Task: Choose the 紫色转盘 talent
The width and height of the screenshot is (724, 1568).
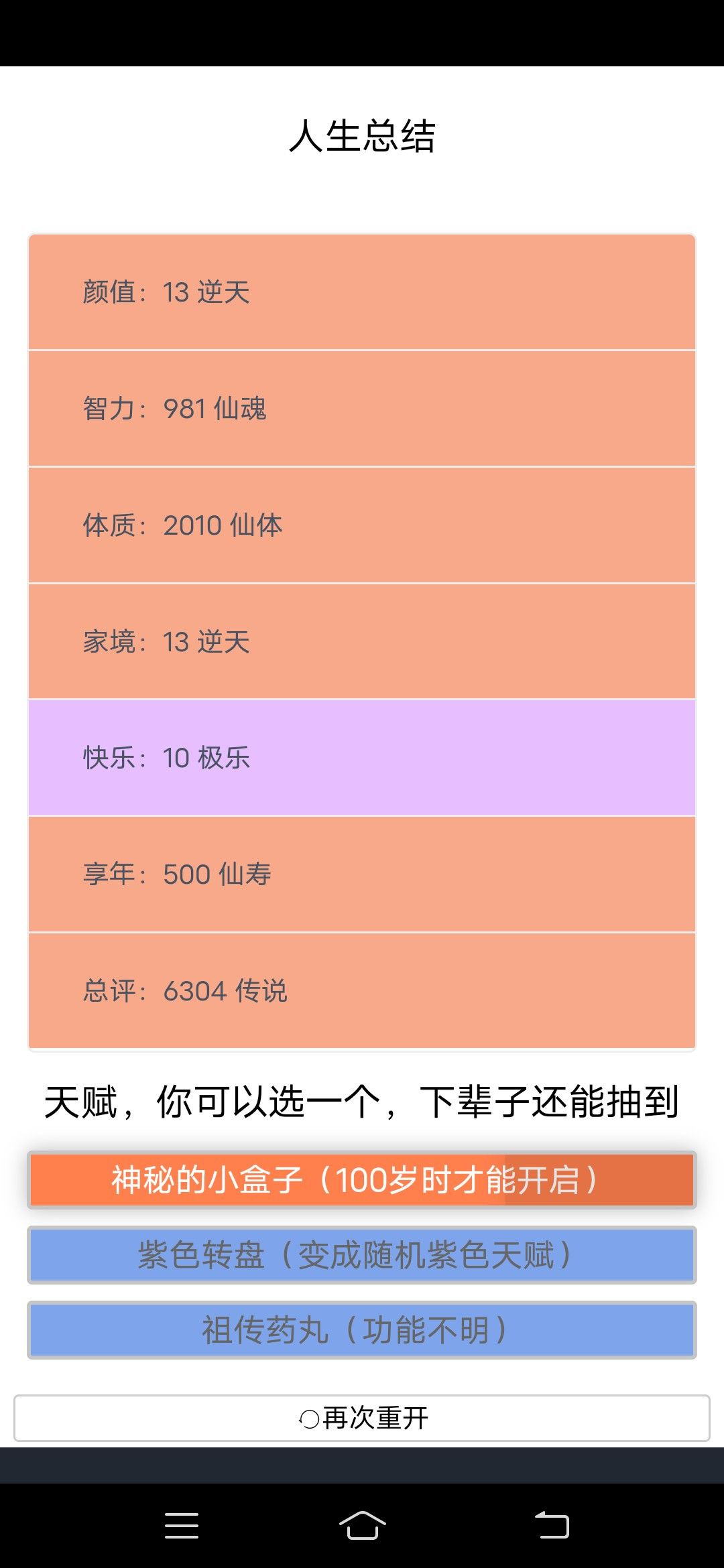Action: click(362, 1255)
